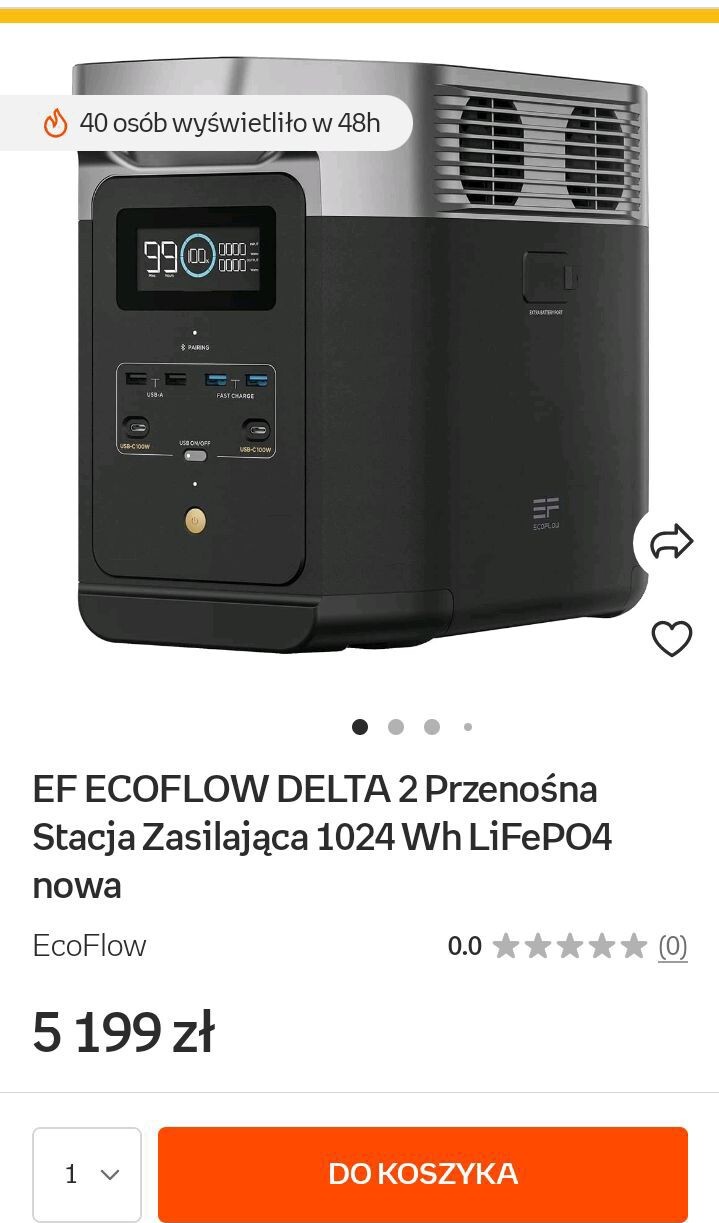Tap the DO KOSZYKA button

coord(422,1173)
